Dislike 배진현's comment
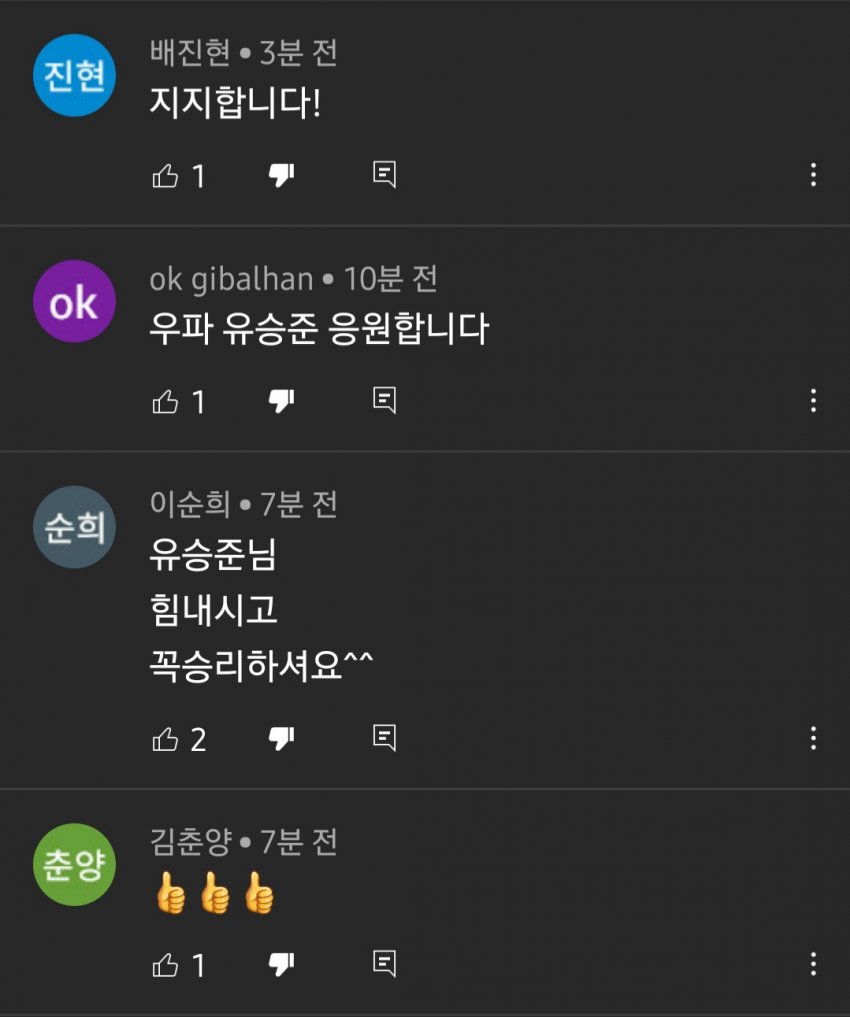850x1017 pixels. pos(281,176)
